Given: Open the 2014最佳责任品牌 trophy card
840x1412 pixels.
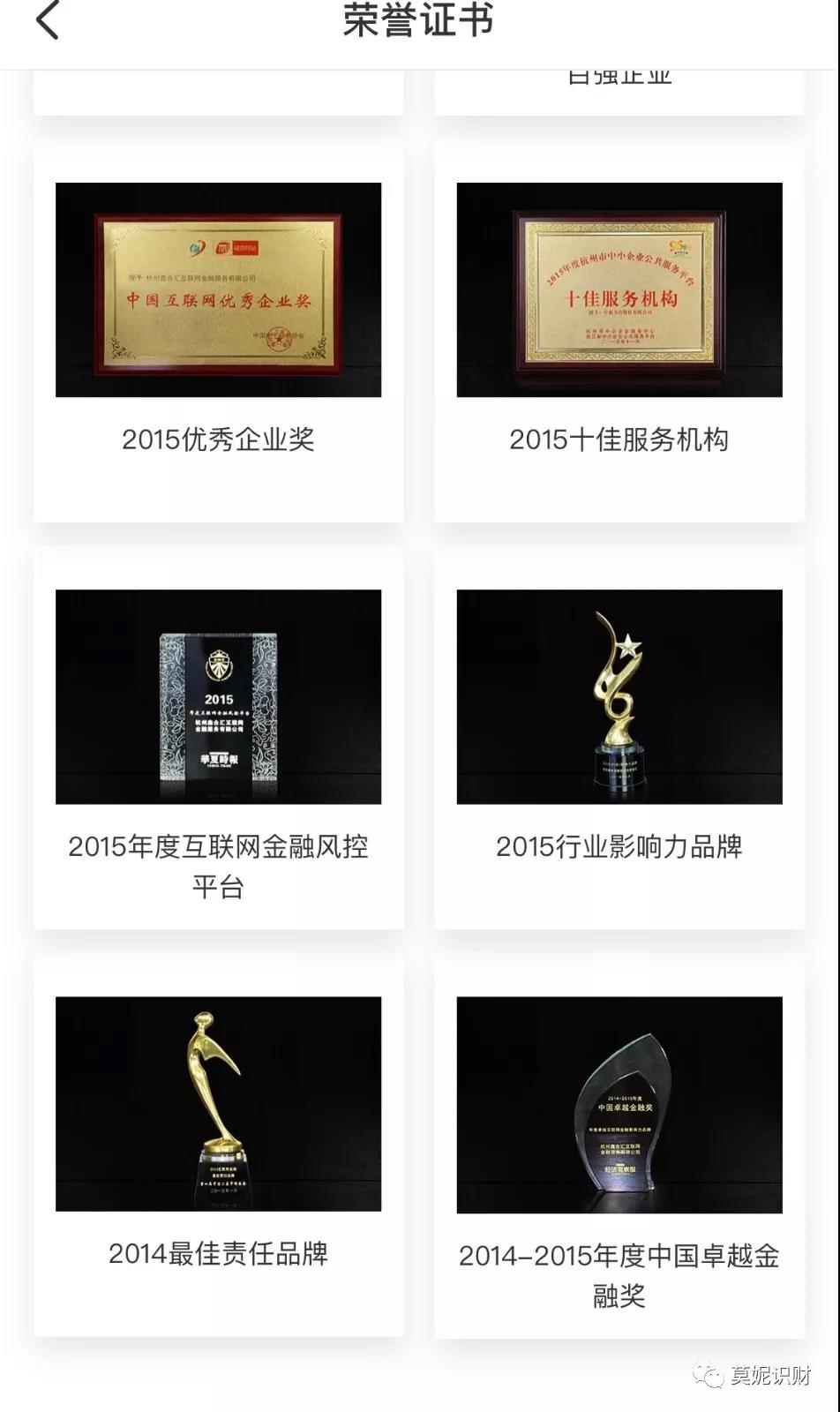Looking at the screenshot, I should 218,1147.
